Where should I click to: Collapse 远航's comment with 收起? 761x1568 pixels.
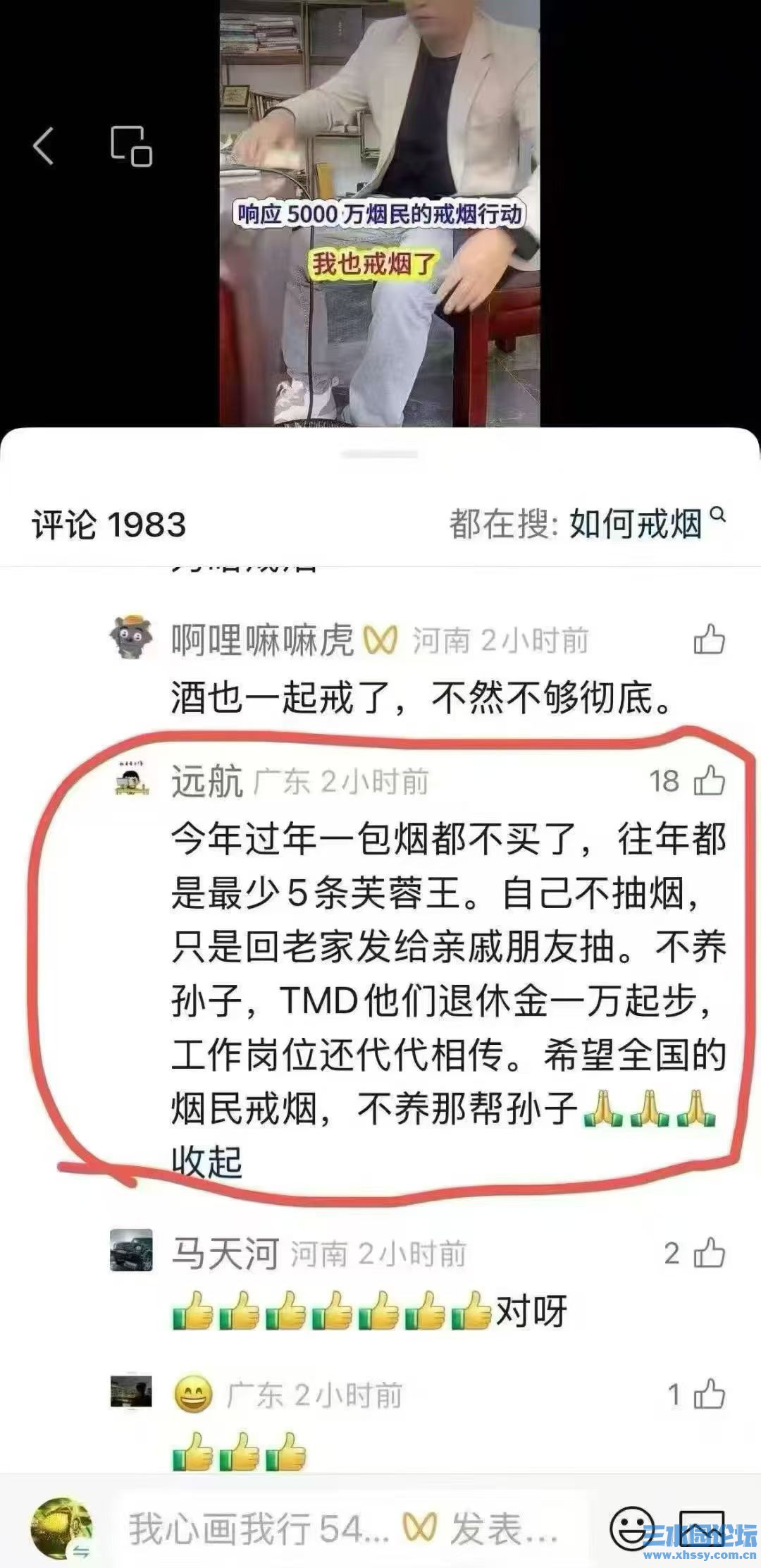(206, 1161)
